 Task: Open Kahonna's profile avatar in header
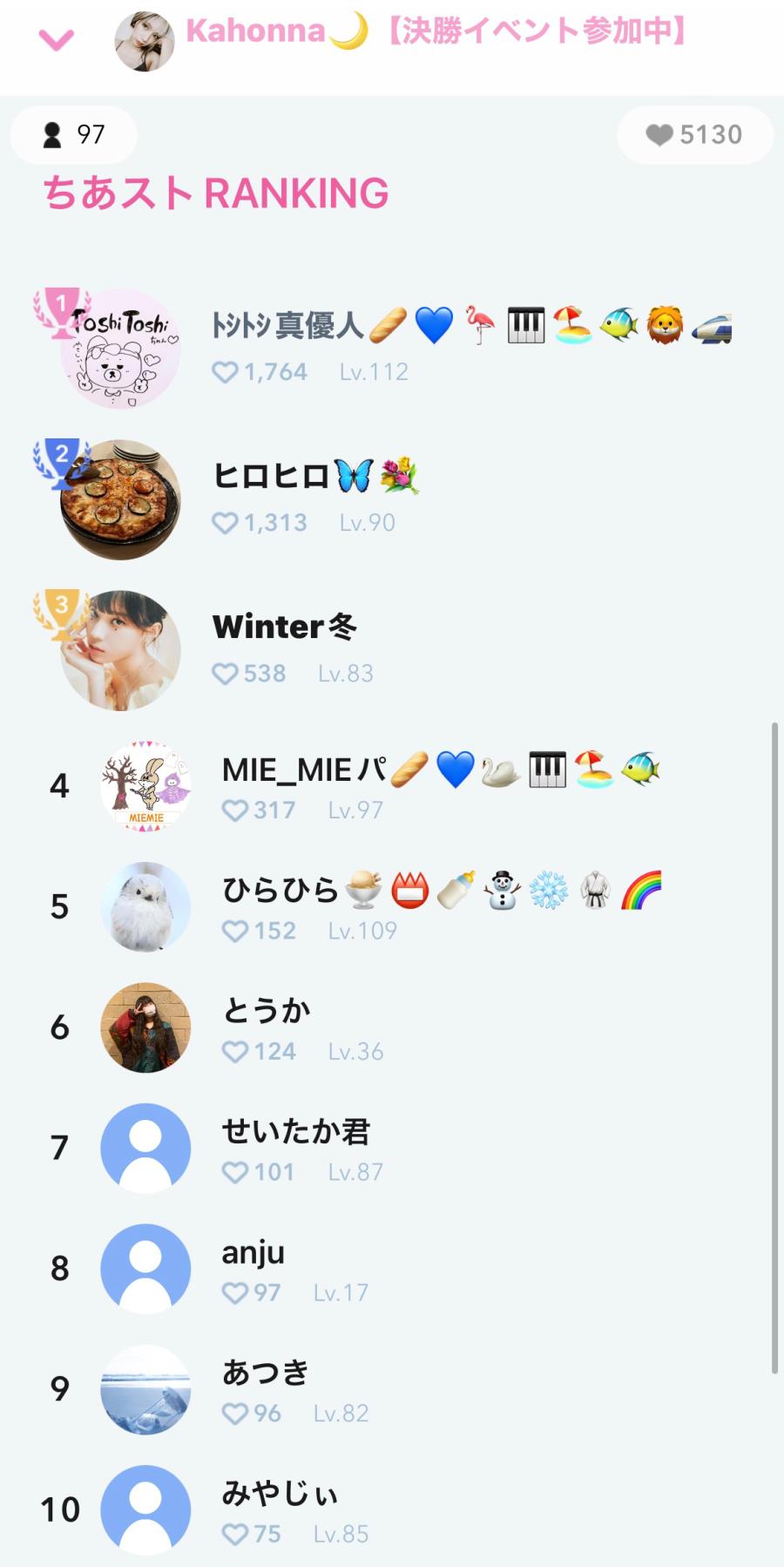tap(145, 41)
